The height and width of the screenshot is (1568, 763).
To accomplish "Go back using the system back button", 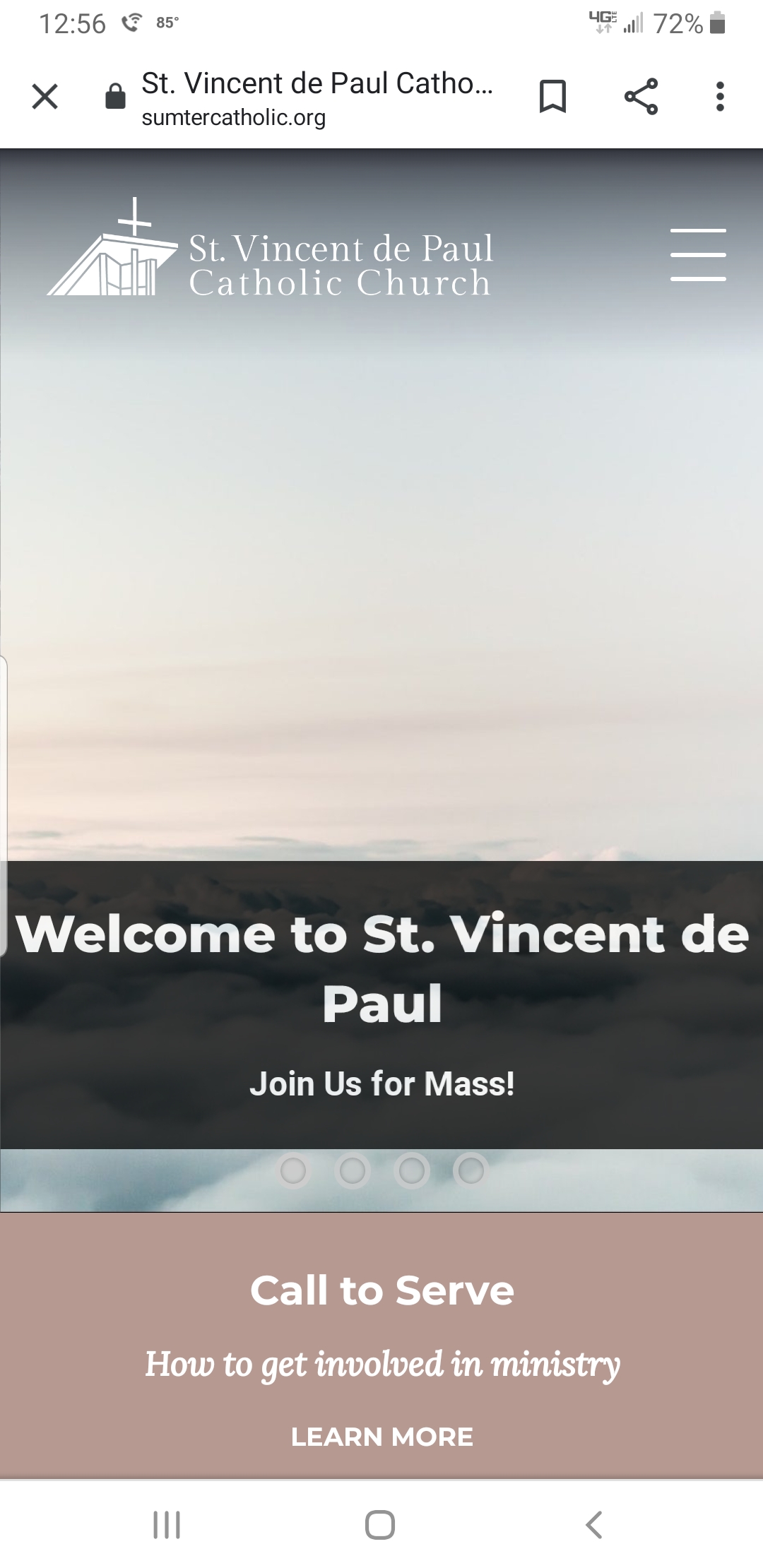I will point(594,1524).
